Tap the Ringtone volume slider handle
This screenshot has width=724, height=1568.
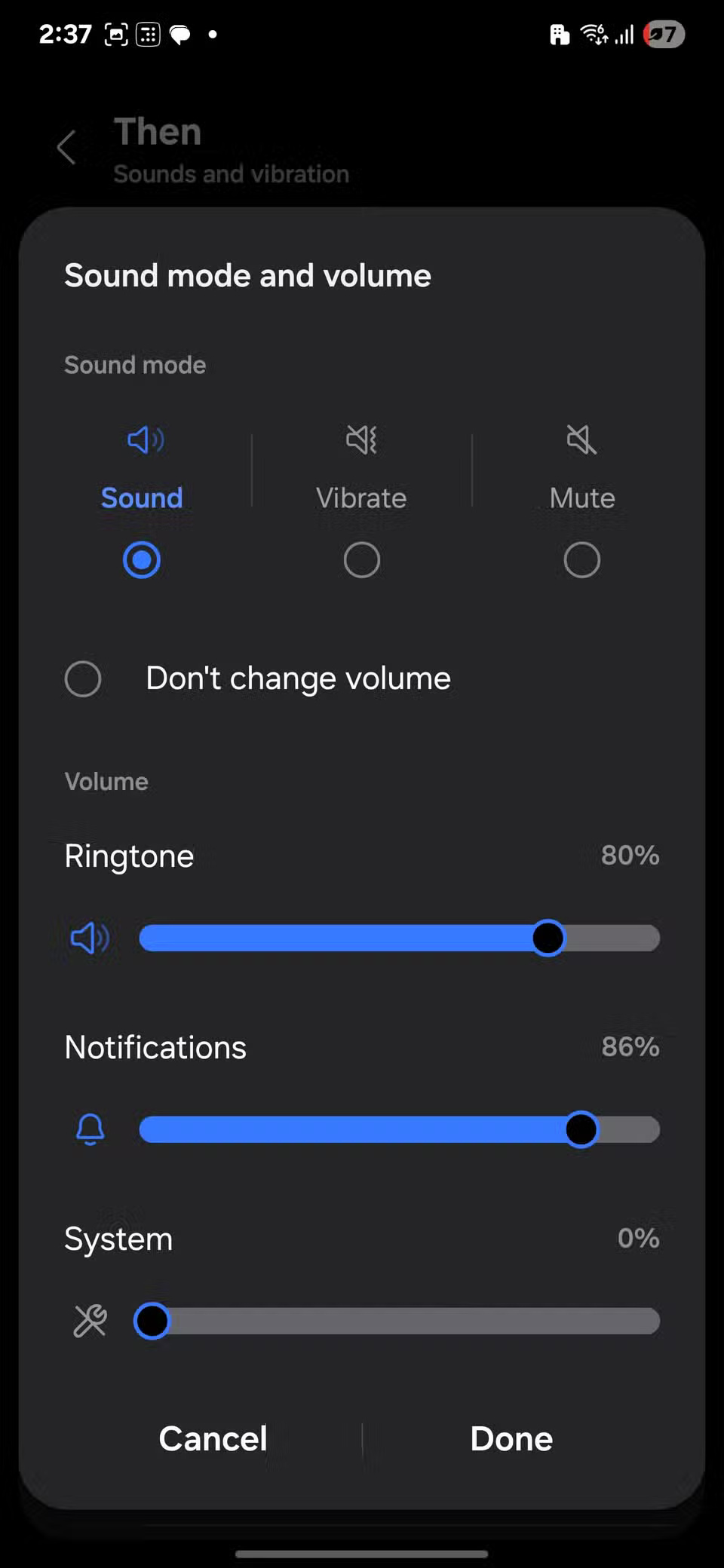pyautogui.click(x=548, y=938)
